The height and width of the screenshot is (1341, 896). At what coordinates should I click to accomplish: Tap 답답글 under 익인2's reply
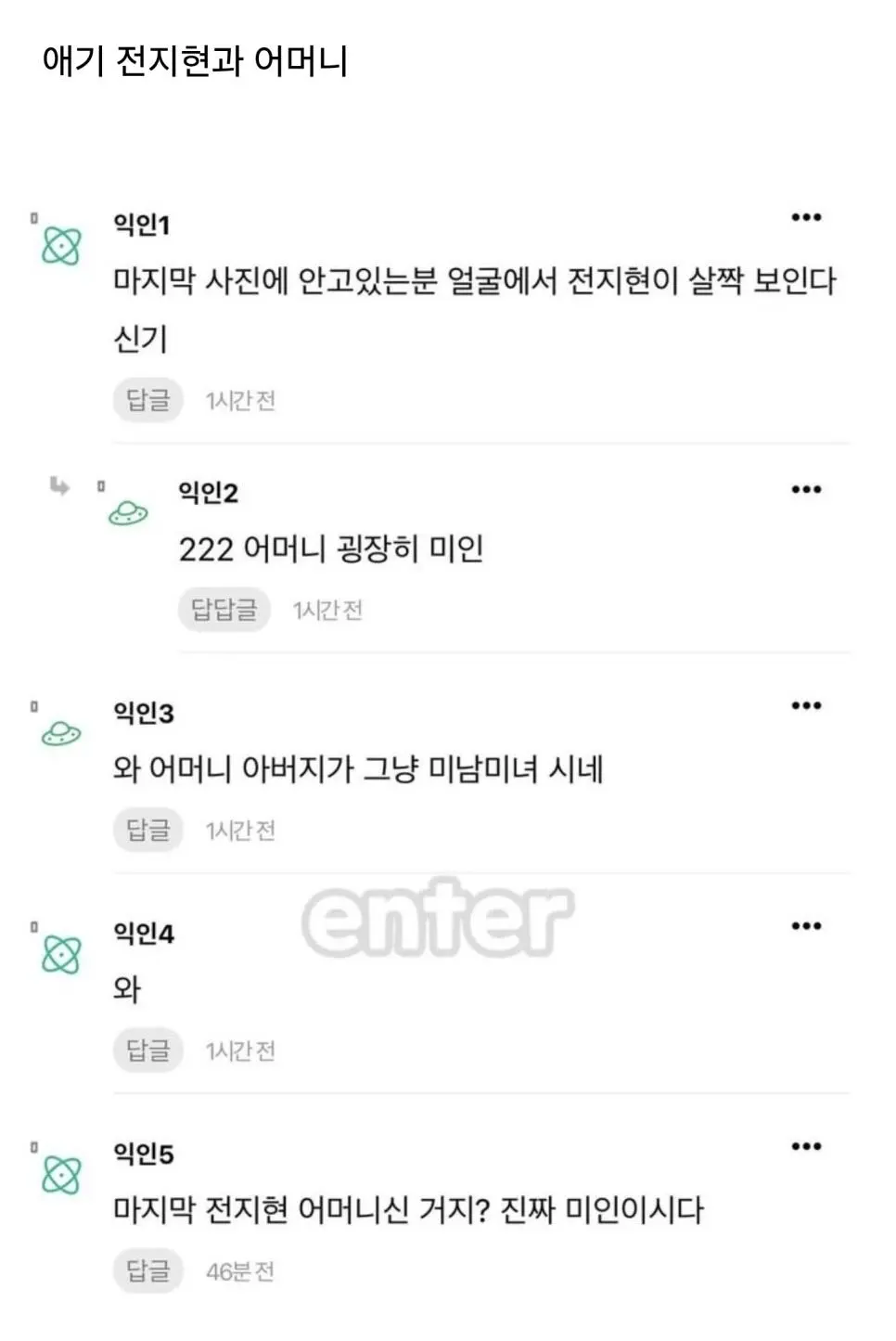pos(224,610)
